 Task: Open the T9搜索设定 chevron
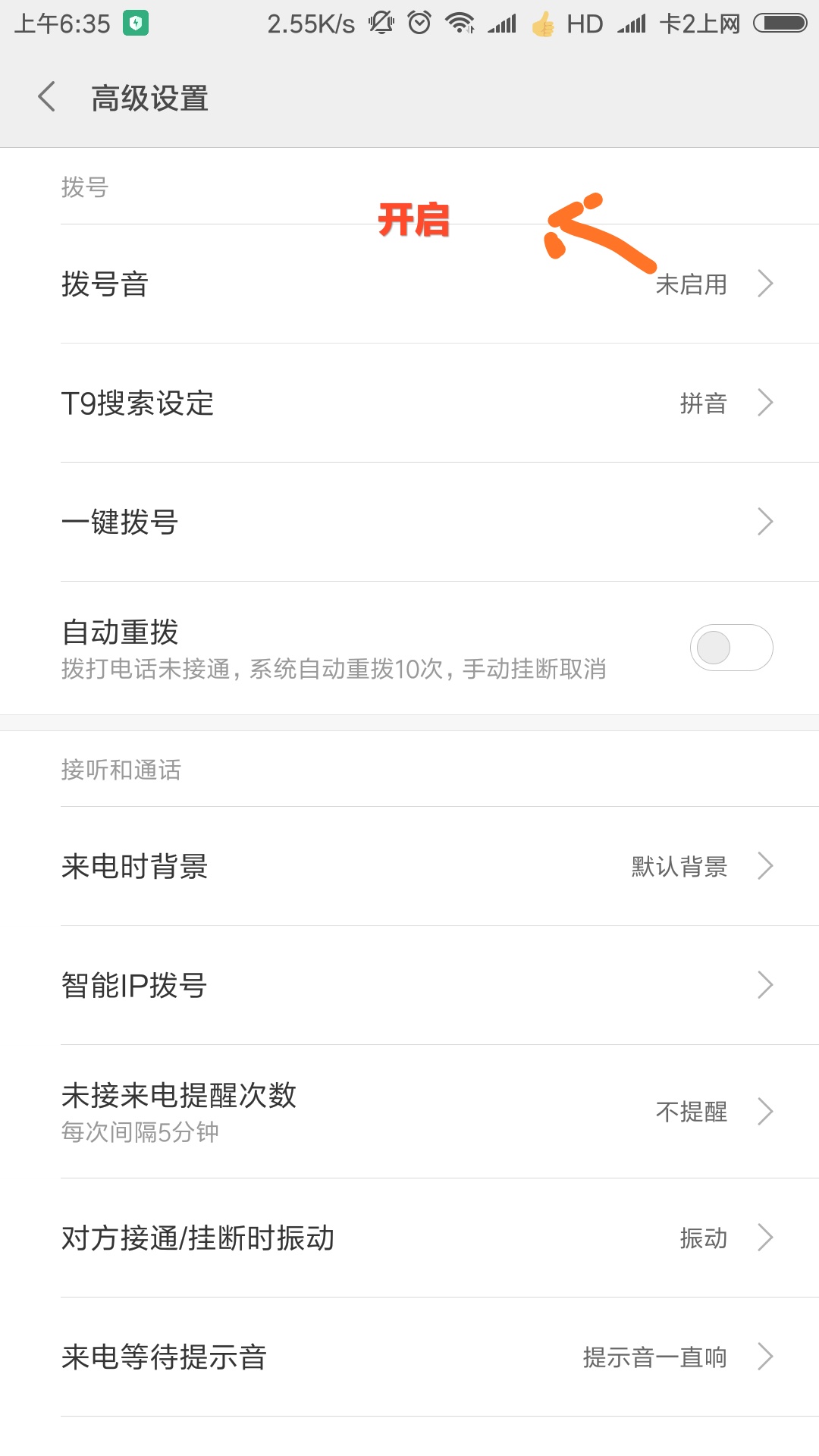pyautogui.click(x=766, y=403)
